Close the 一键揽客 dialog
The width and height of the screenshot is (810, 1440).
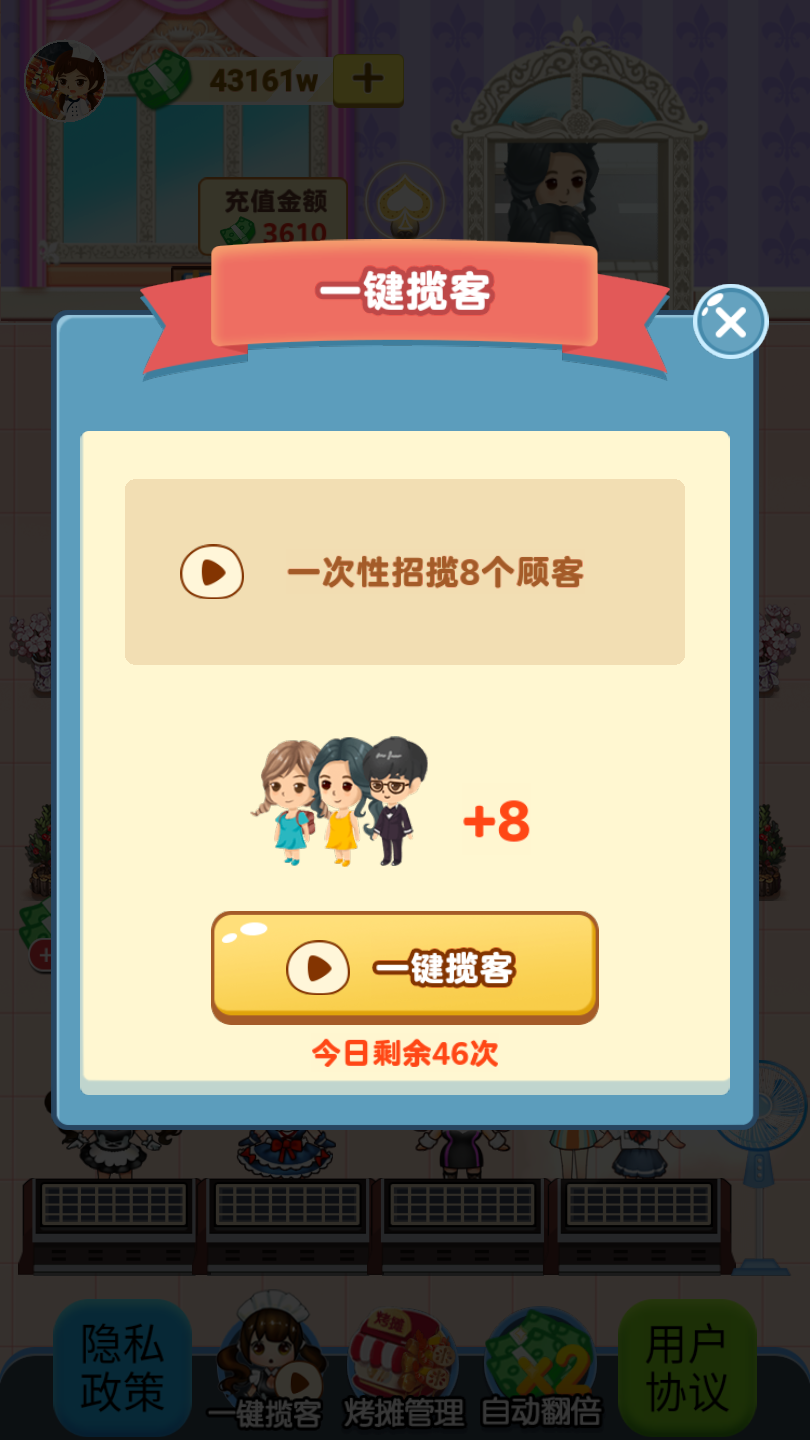coord(731,322)
